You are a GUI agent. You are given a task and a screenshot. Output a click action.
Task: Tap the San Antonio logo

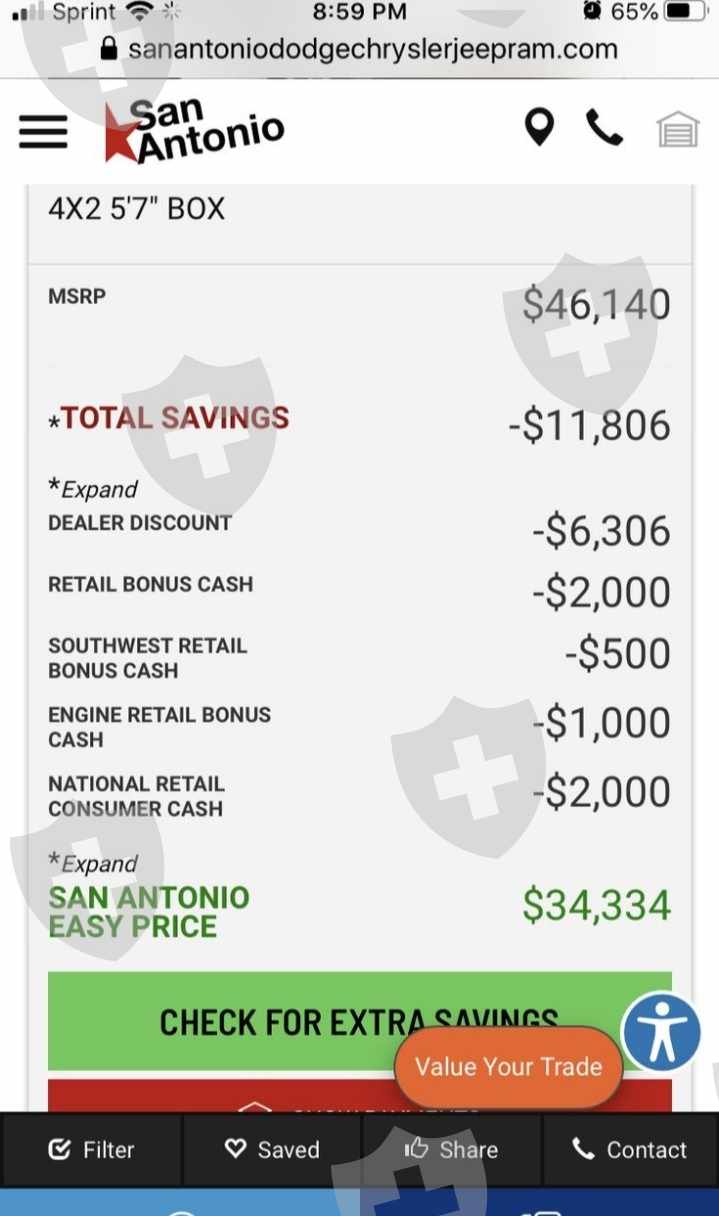tap(194, 130)
